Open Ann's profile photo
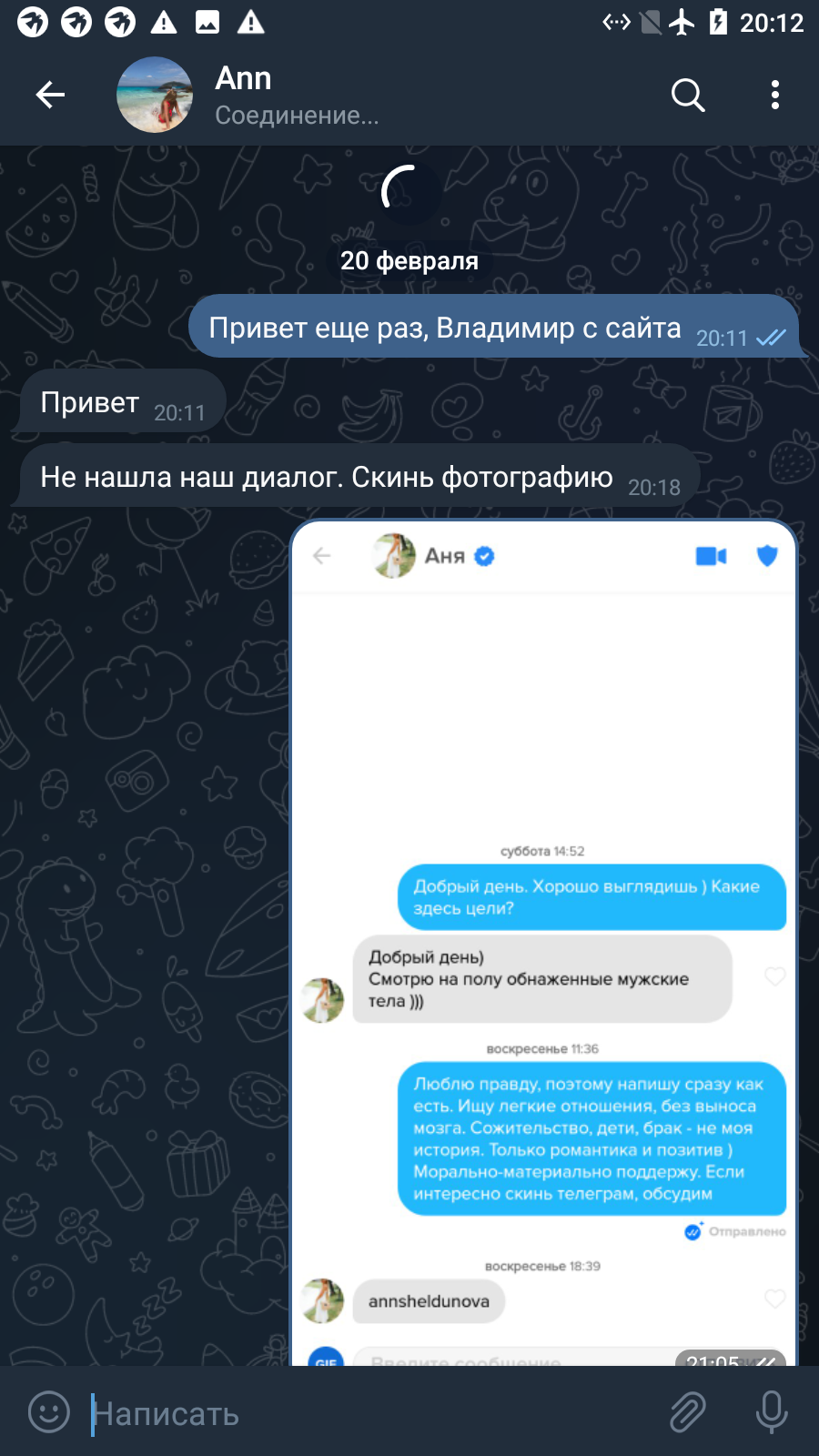The width and height of the screenshot is (819, 1456). [x=155, y=95]
